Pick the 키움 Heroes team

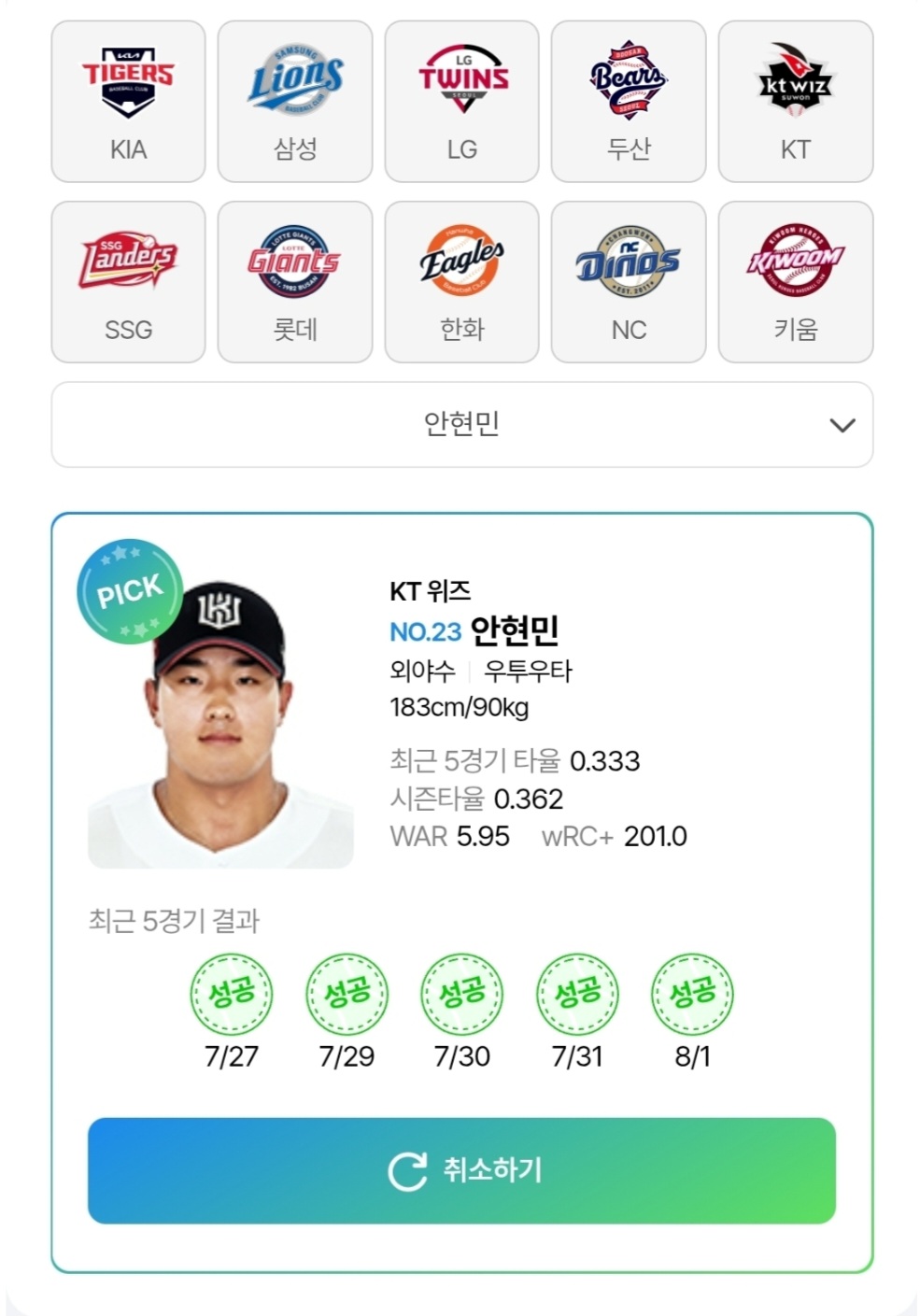click(x=795, y=282)
